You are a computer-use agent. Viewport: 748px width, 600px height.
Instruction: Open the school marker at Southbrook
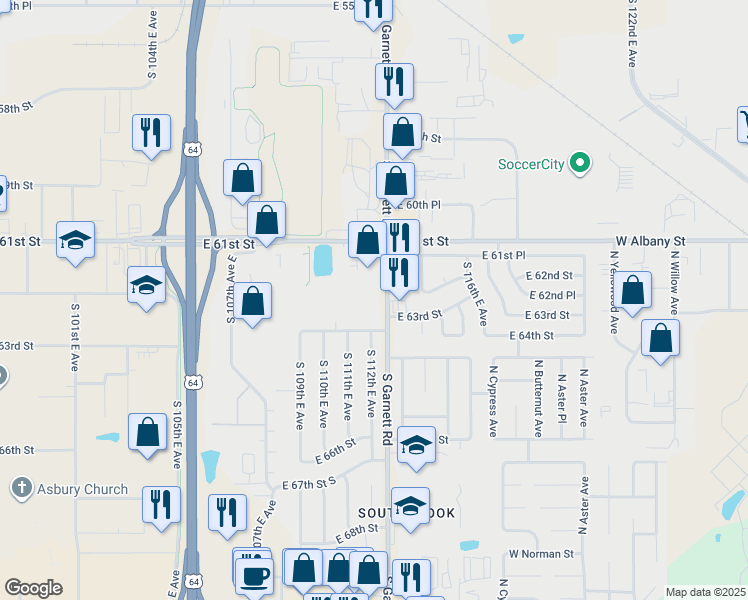click(x=409, y=506)
